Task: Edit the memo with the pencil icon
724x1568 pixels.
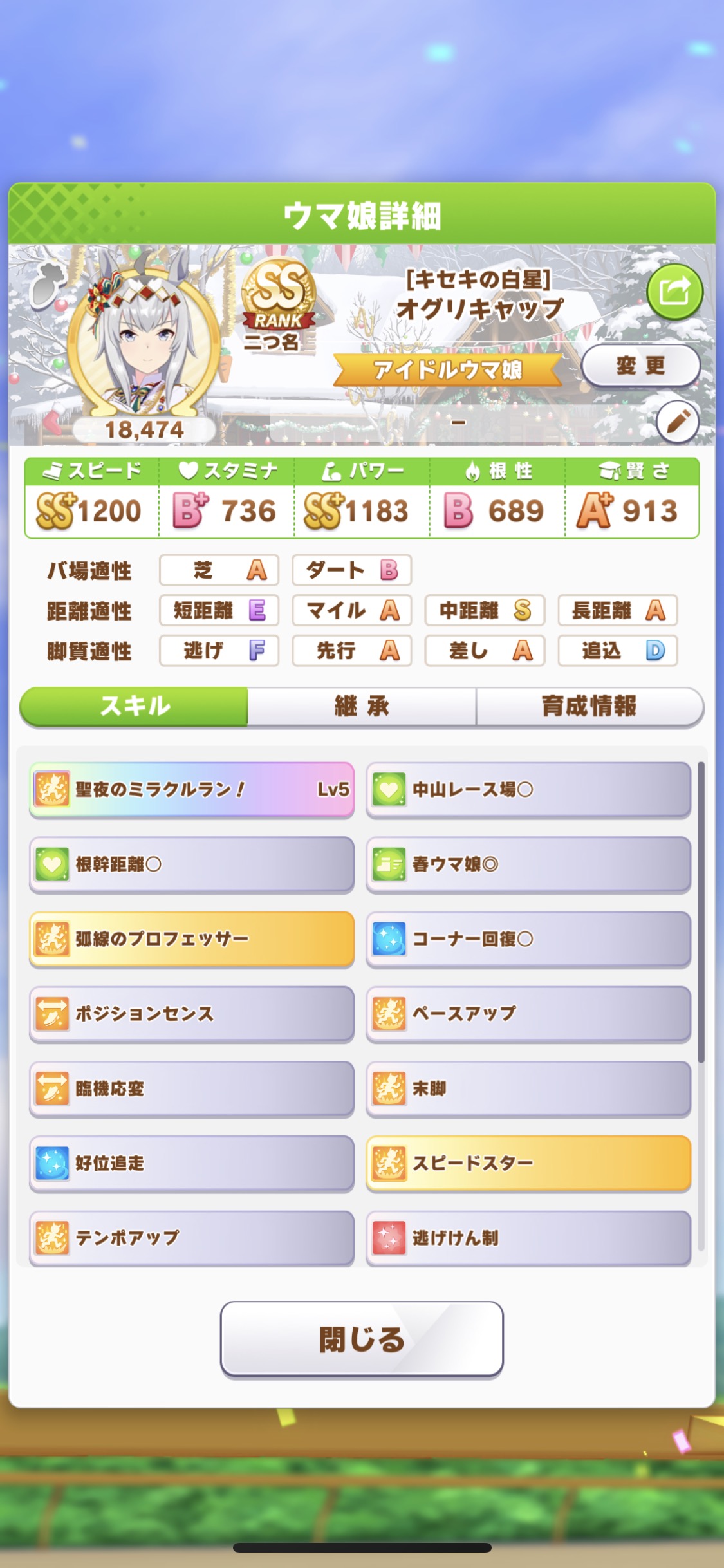Action: 678,422
